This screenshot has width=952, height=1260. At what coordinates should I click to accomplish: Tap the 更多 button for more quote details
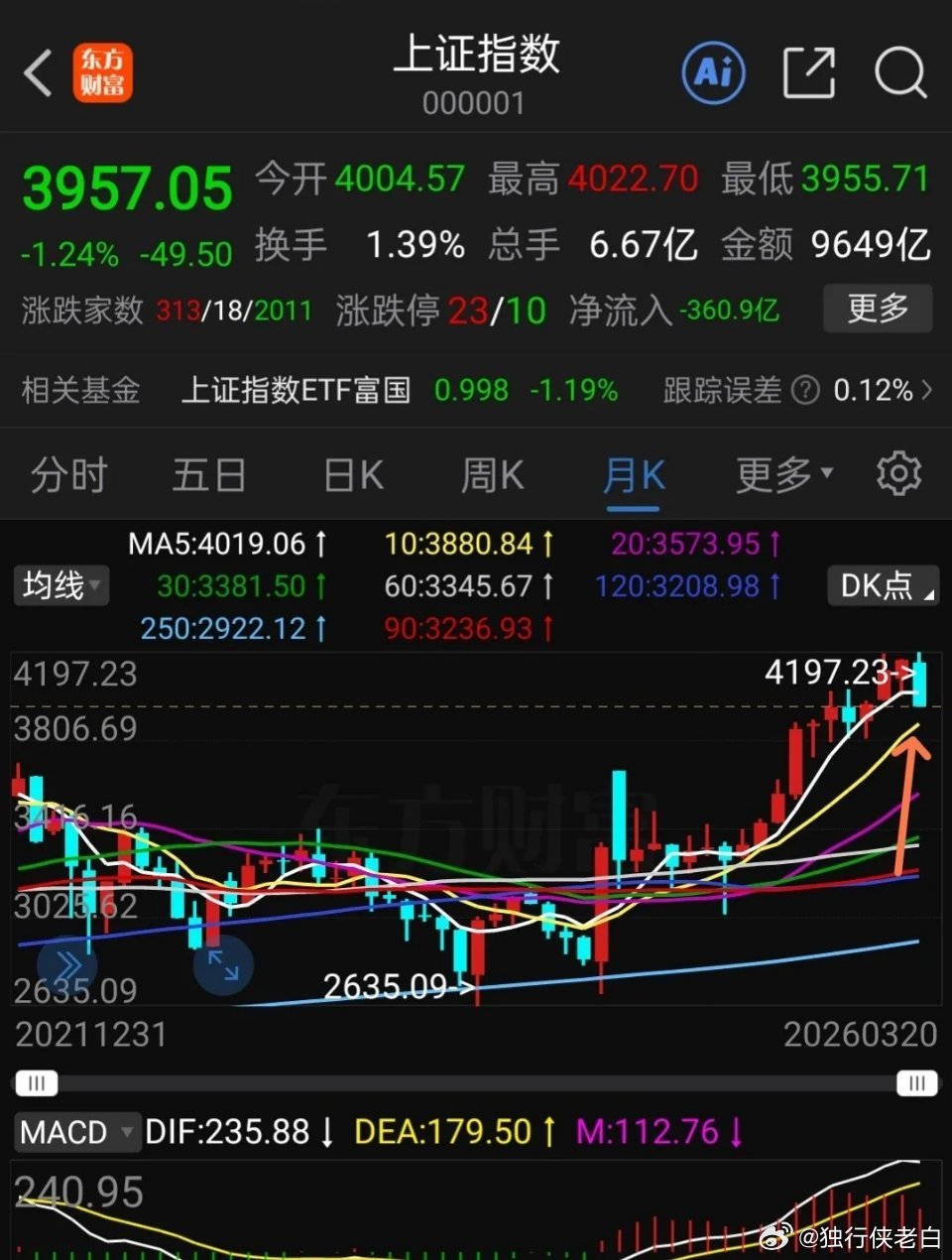coord(877,310)
